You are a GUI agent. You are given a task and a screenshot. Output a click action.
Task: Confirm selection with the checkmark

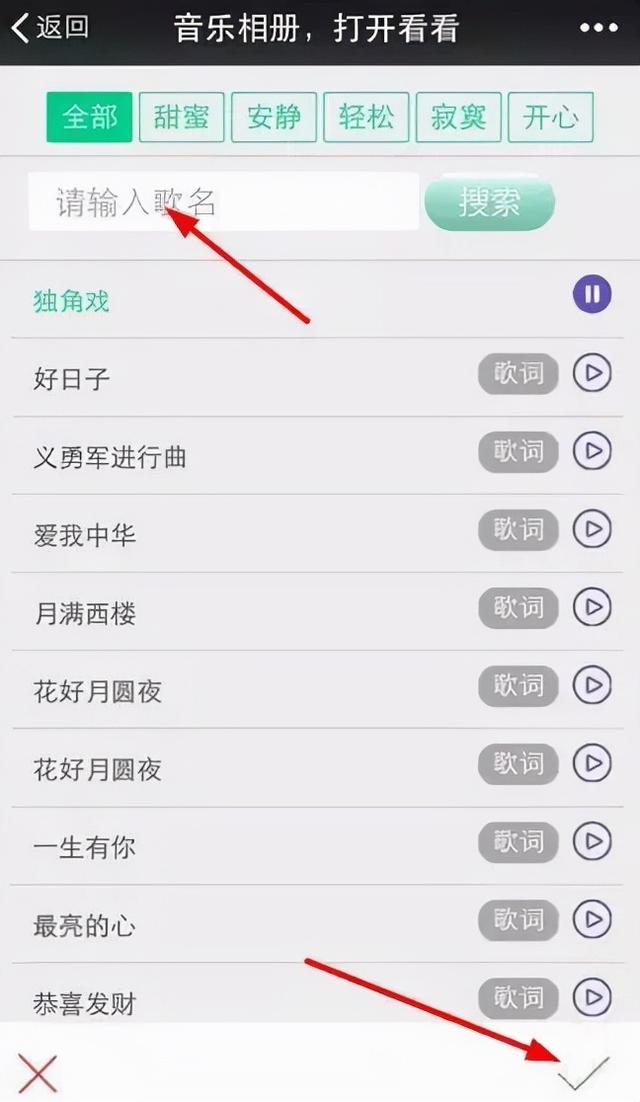582,1072
